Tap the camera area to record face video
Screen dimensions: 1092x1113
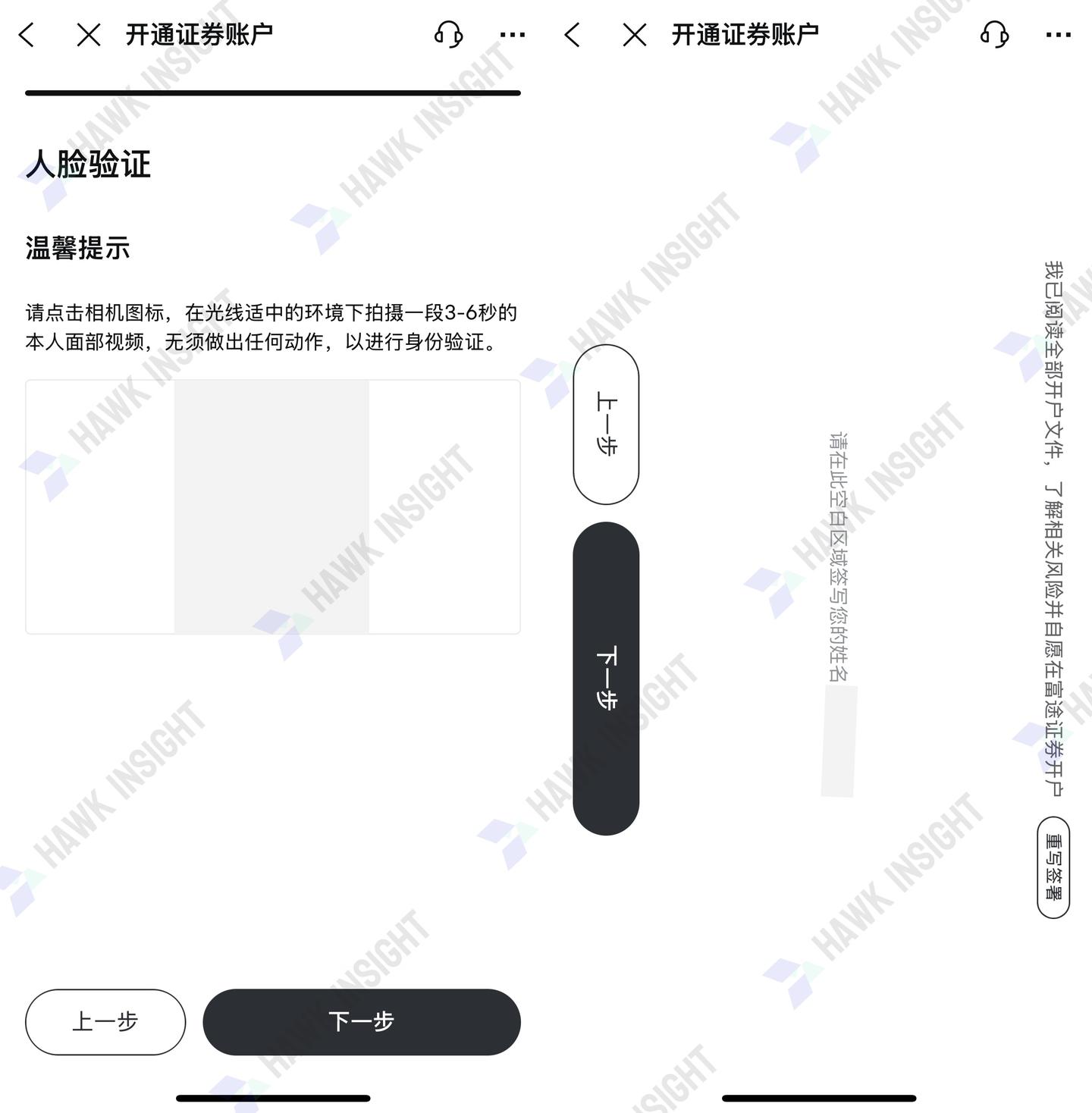point(271,506)
